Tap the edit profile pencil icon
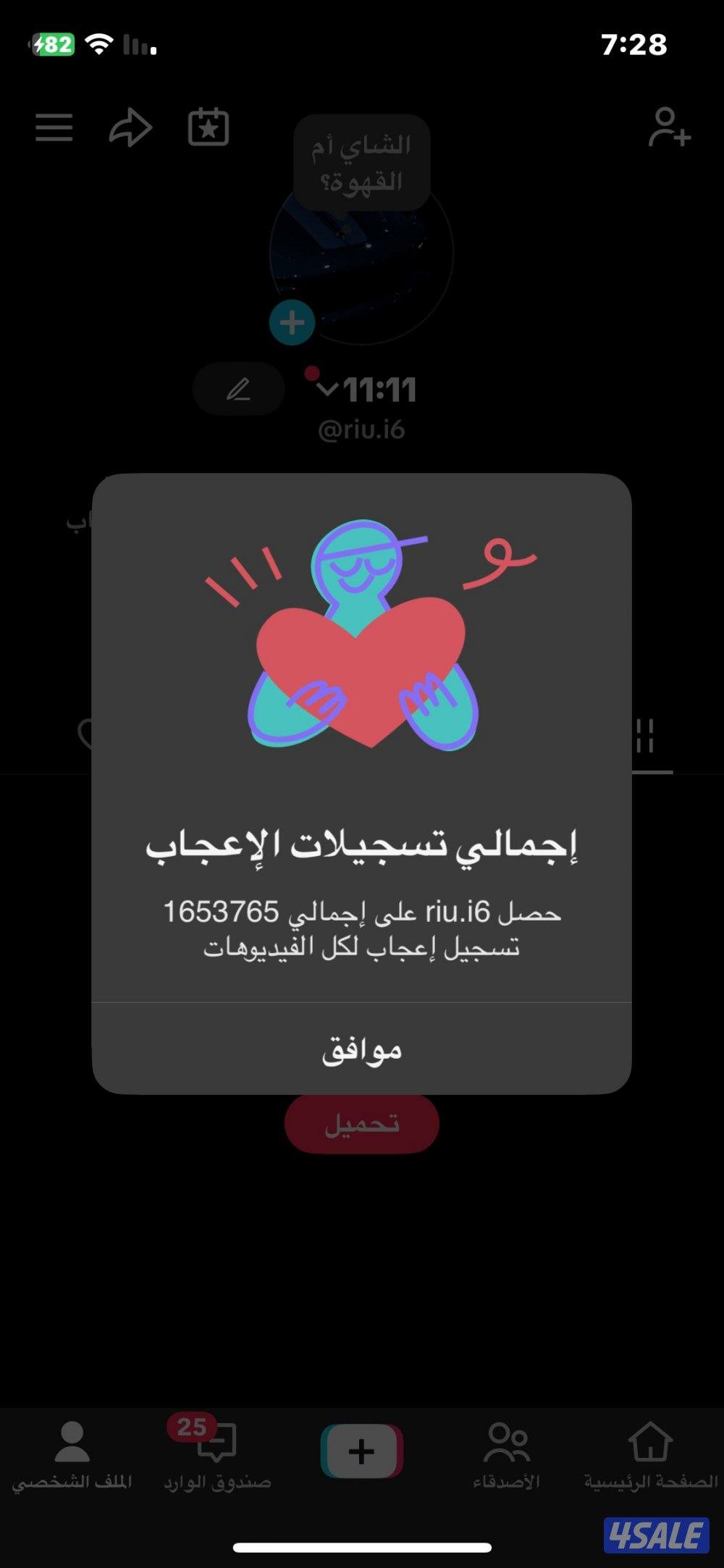This screenshot has height=1568, width=724. pyautogui.click(x=238, y=388)
